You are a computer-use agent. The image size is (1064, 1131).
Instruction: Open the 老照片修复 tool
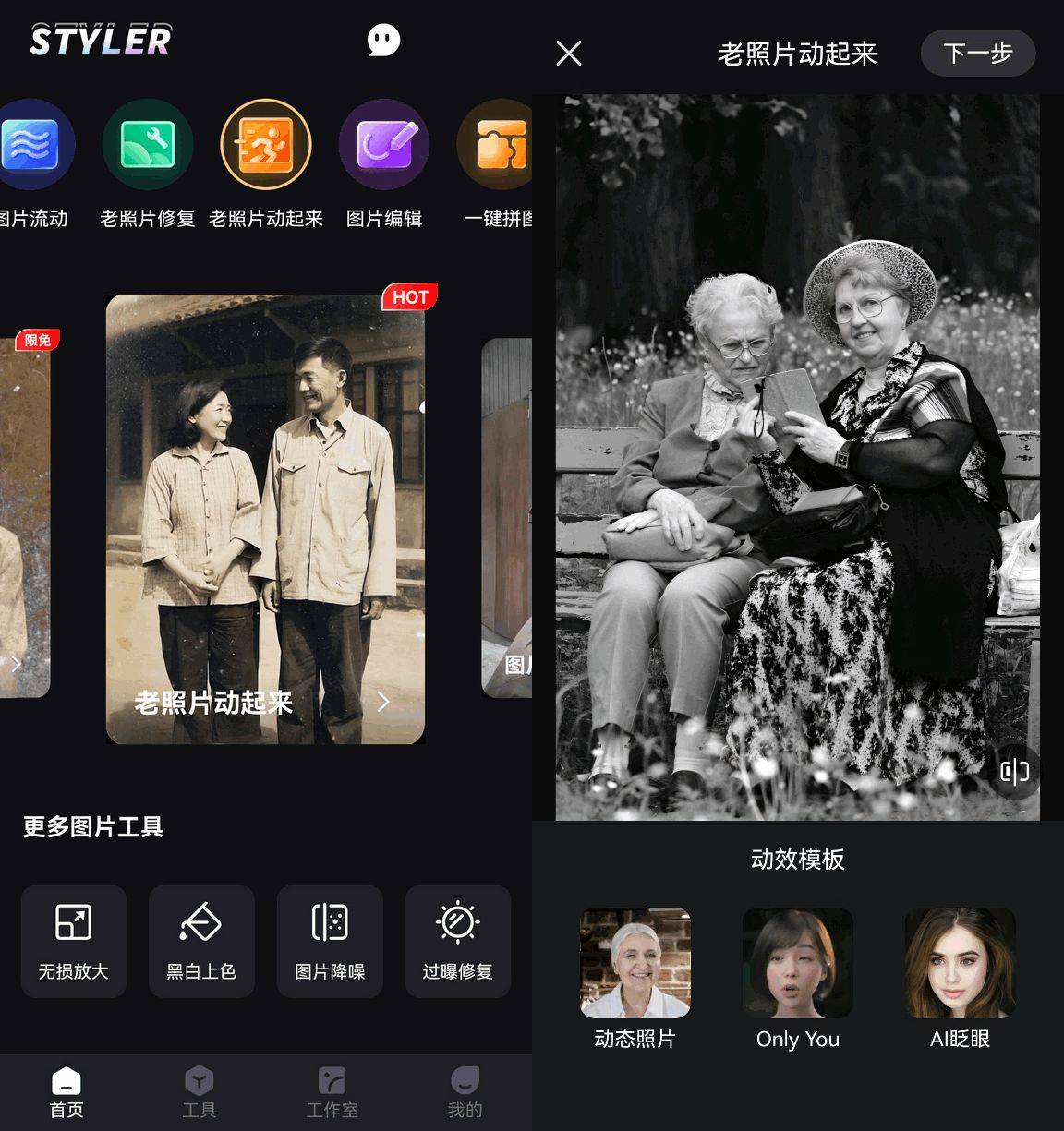click(148, 145)
